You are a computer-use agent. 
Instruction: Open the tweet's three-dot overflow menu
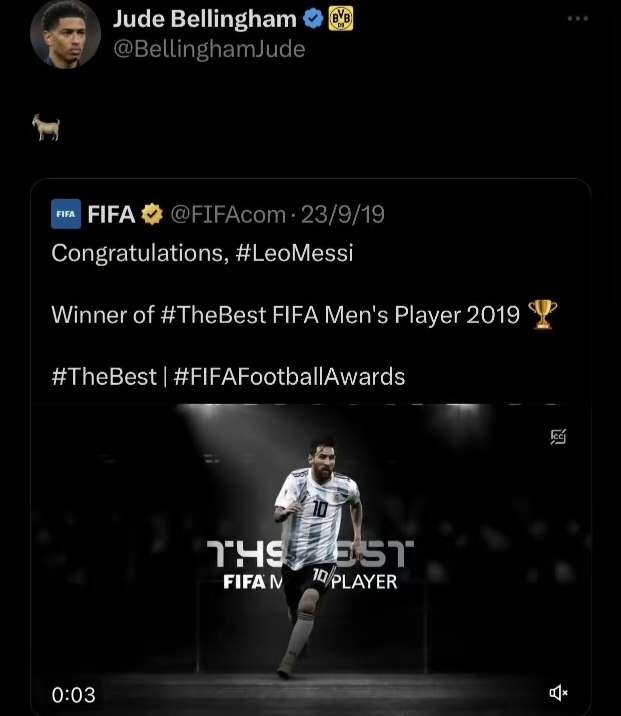coord(578,19)
